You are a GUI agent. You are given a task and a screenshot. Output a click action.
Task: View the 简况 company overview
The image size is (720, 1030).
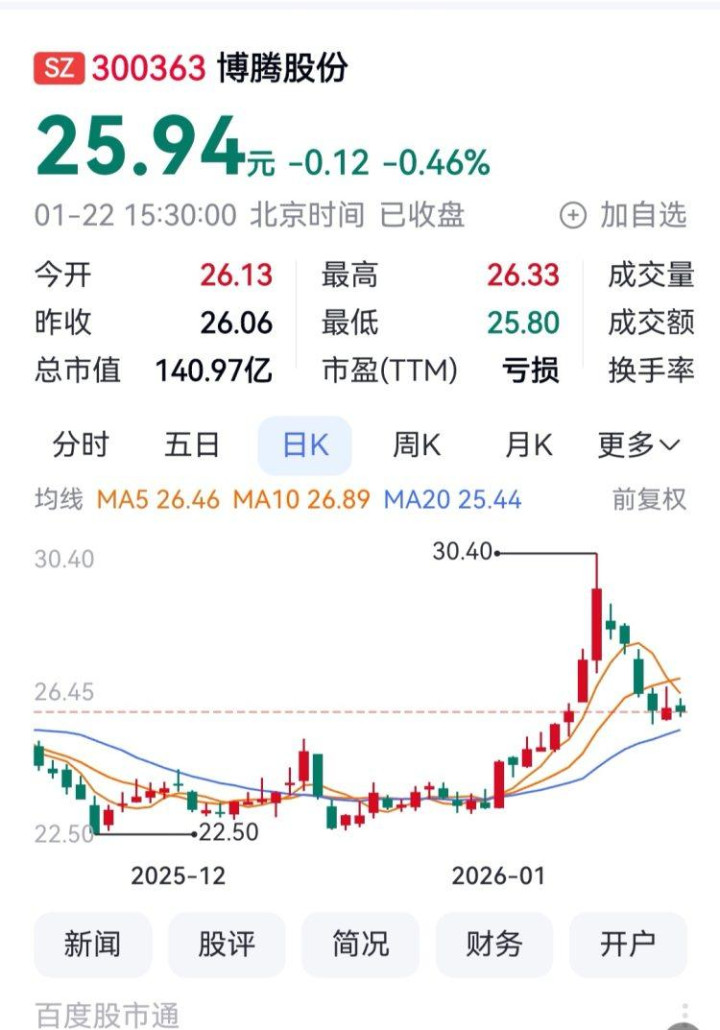(x=360, y=944)
